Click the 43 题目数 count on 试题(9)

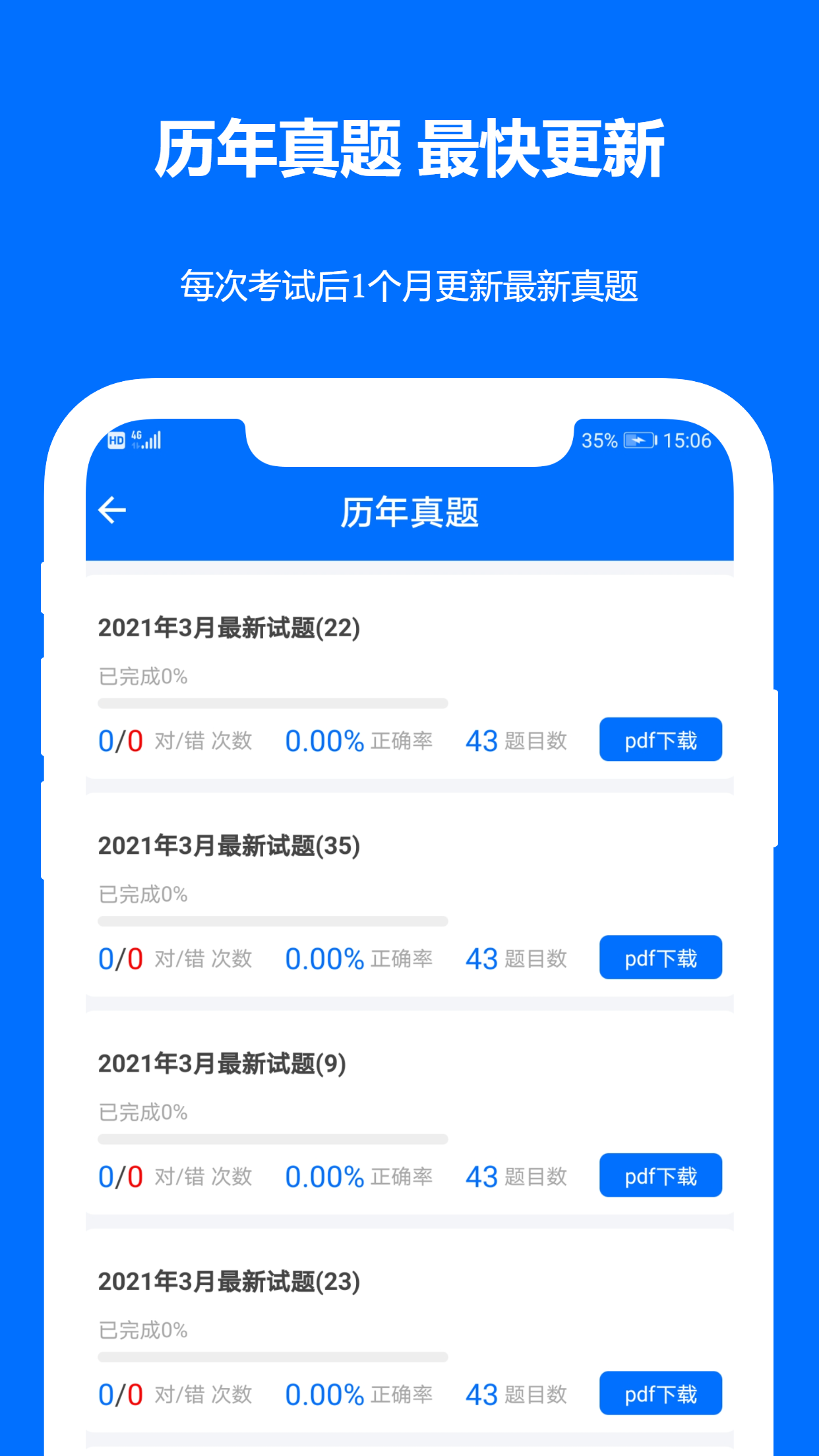click(x=516, y=1176)
